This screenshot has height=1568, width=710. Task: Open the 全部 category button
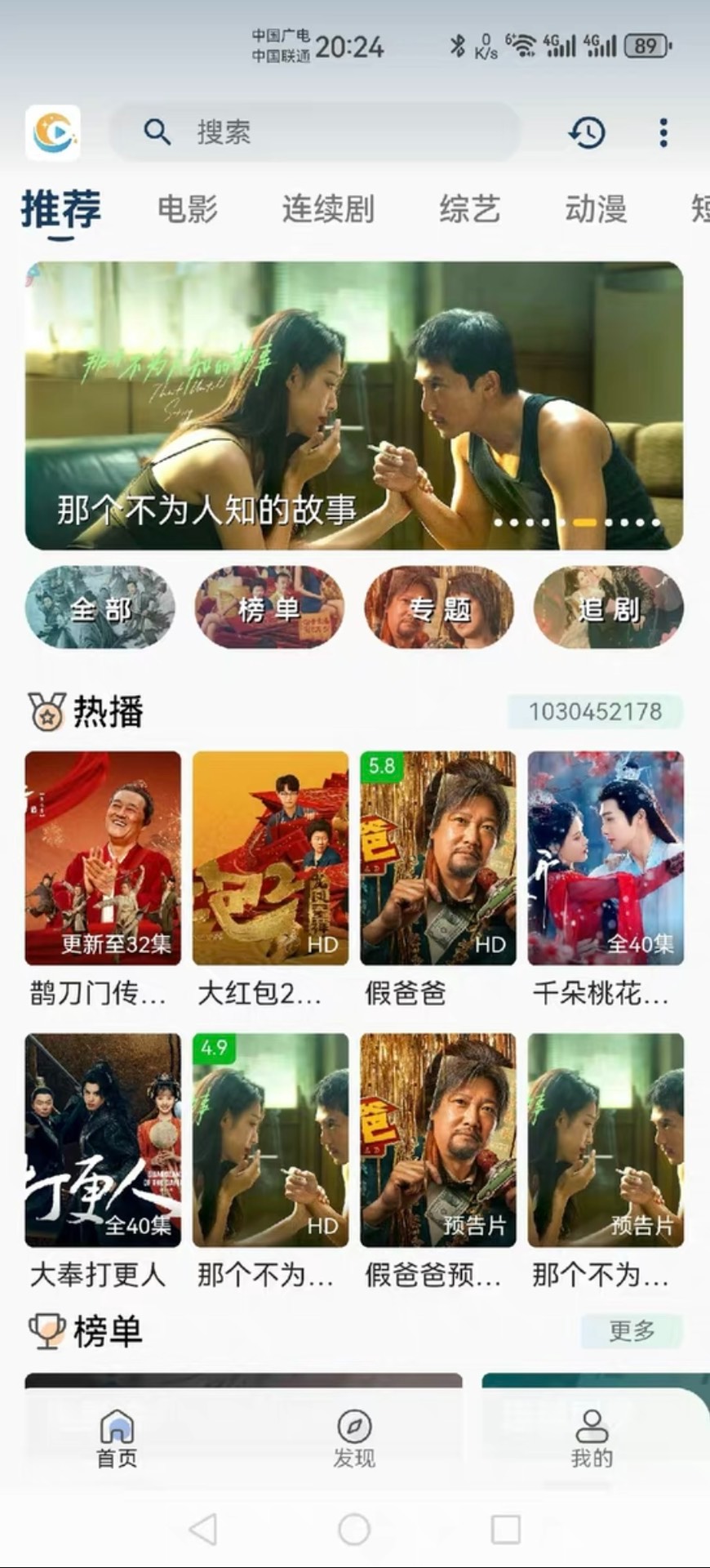[100, 608]
